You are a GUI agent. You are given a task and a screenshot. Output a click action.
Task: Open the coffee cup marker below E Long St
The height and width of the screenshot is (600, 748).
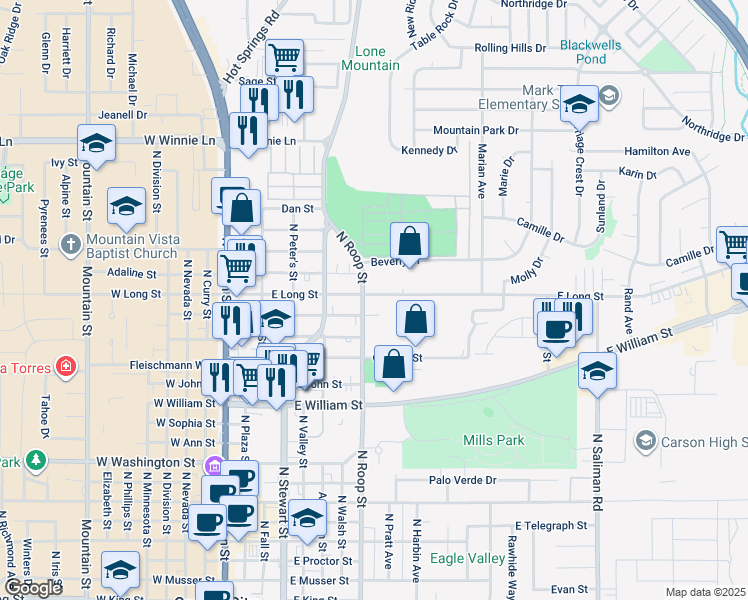pyautogui.click(x=556, y=331)
